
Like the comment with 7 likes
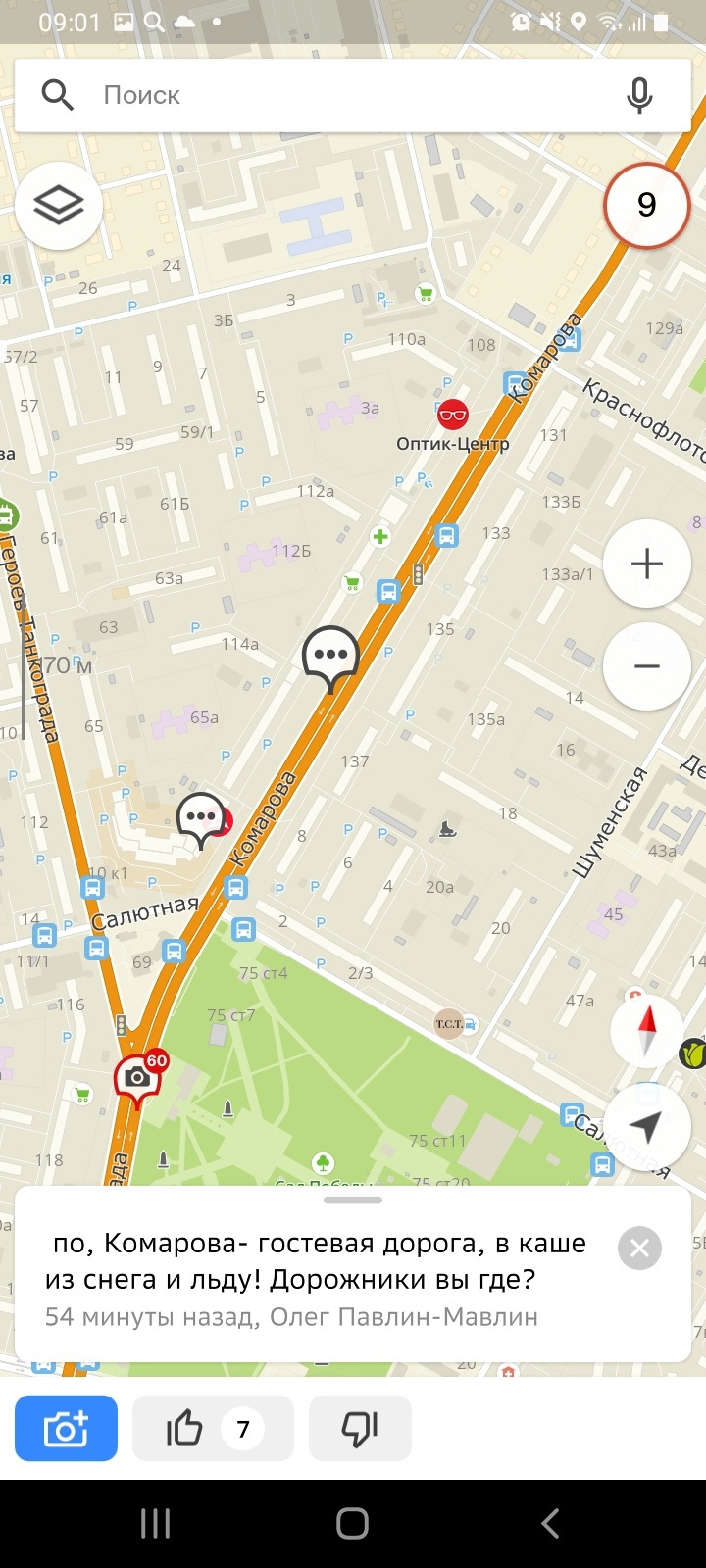(x=213, y=1429)
